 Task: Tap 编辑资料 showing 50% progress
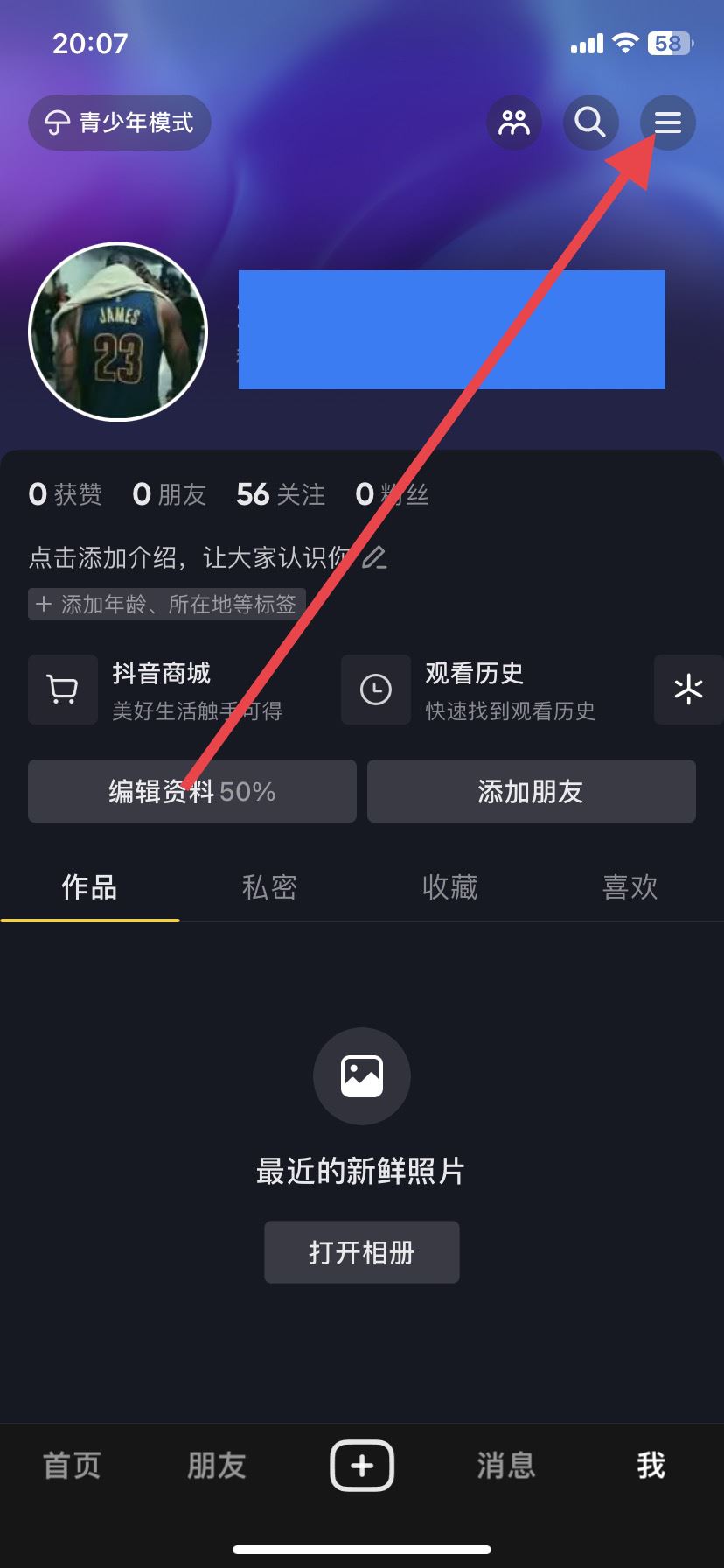[191, 791]
